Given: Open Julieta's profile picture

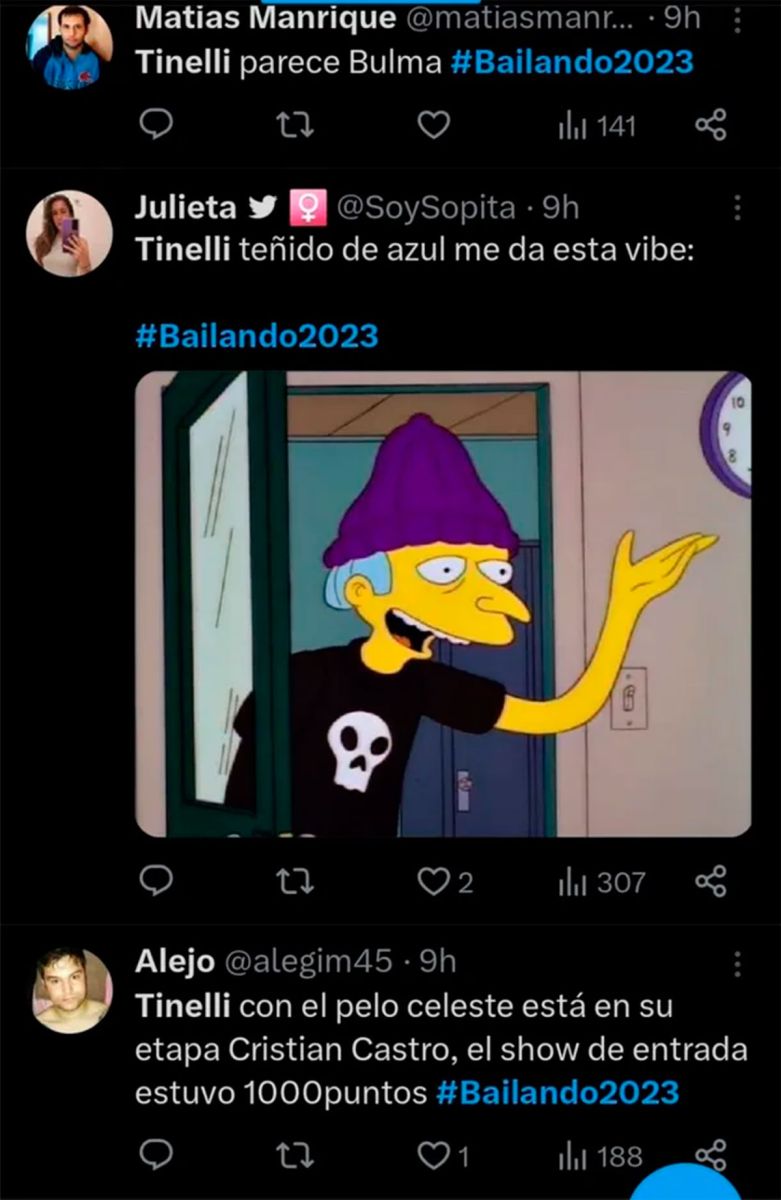Looking at the screenshot, I should point(69,233).
